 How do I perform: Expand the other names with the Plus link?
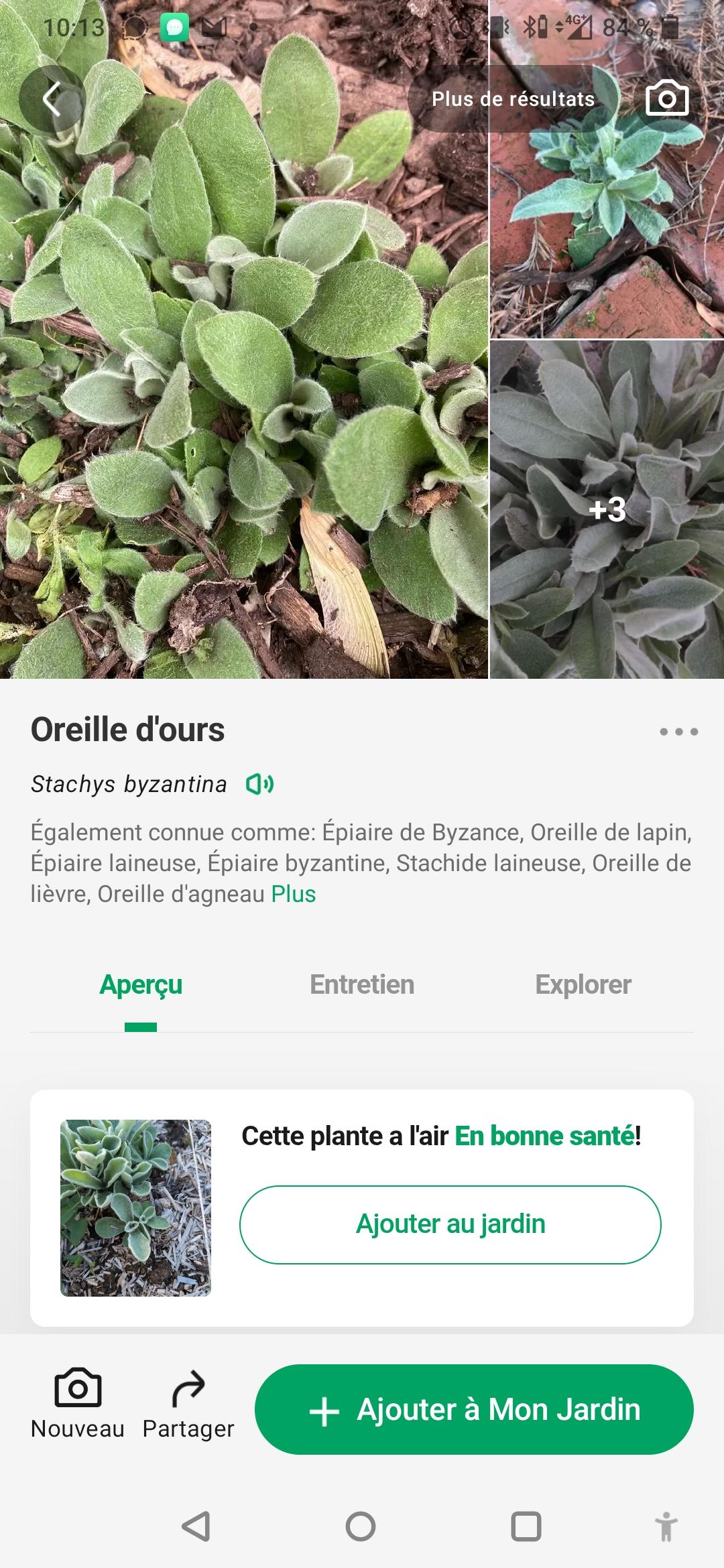(x=293, y=894)
